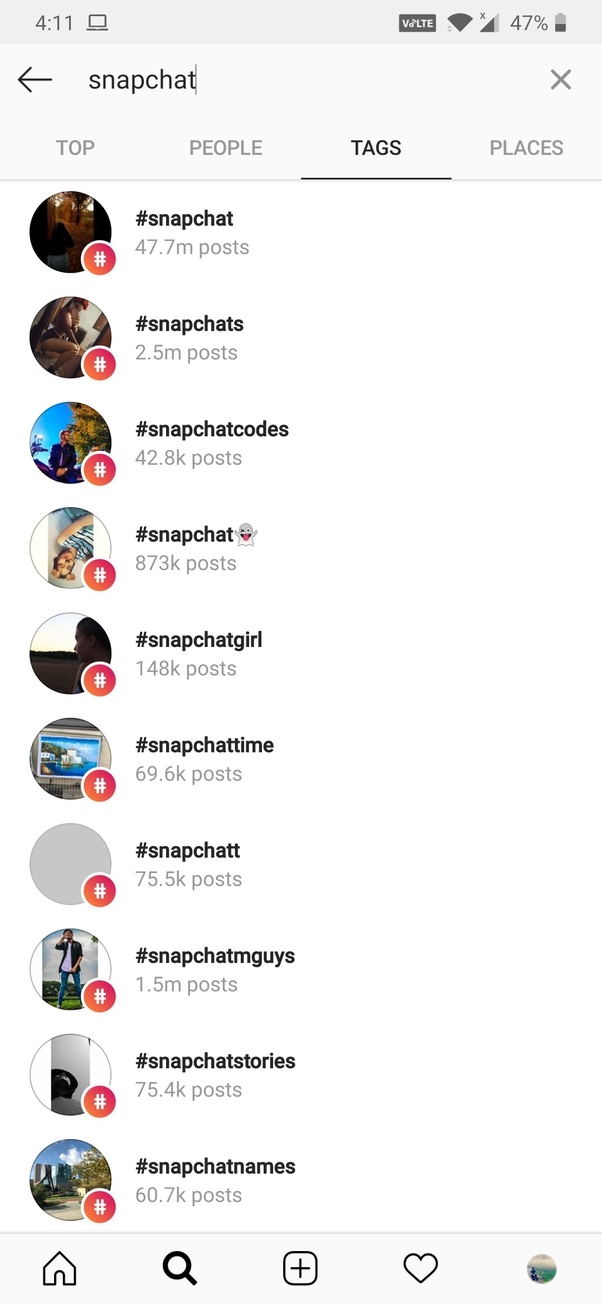The image size is (602, 1304).
Task: Open the #snapchatcodes hashtag
Action: click(212, 443)
